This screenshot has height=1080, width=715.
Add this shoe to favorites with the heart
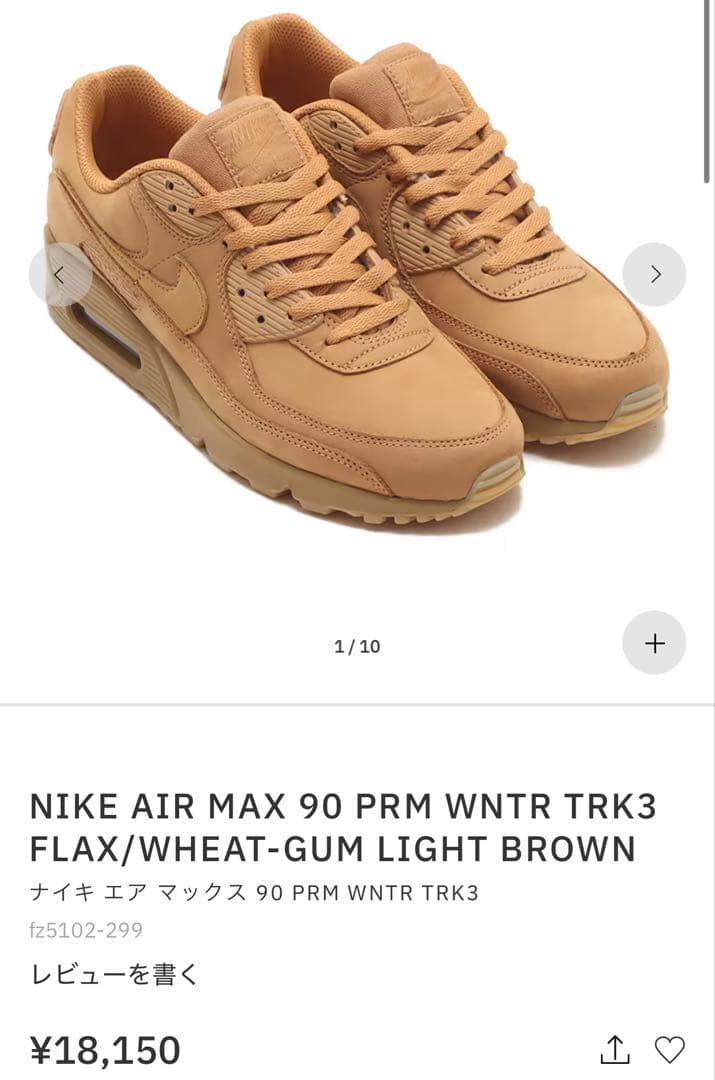point(669,1049)
